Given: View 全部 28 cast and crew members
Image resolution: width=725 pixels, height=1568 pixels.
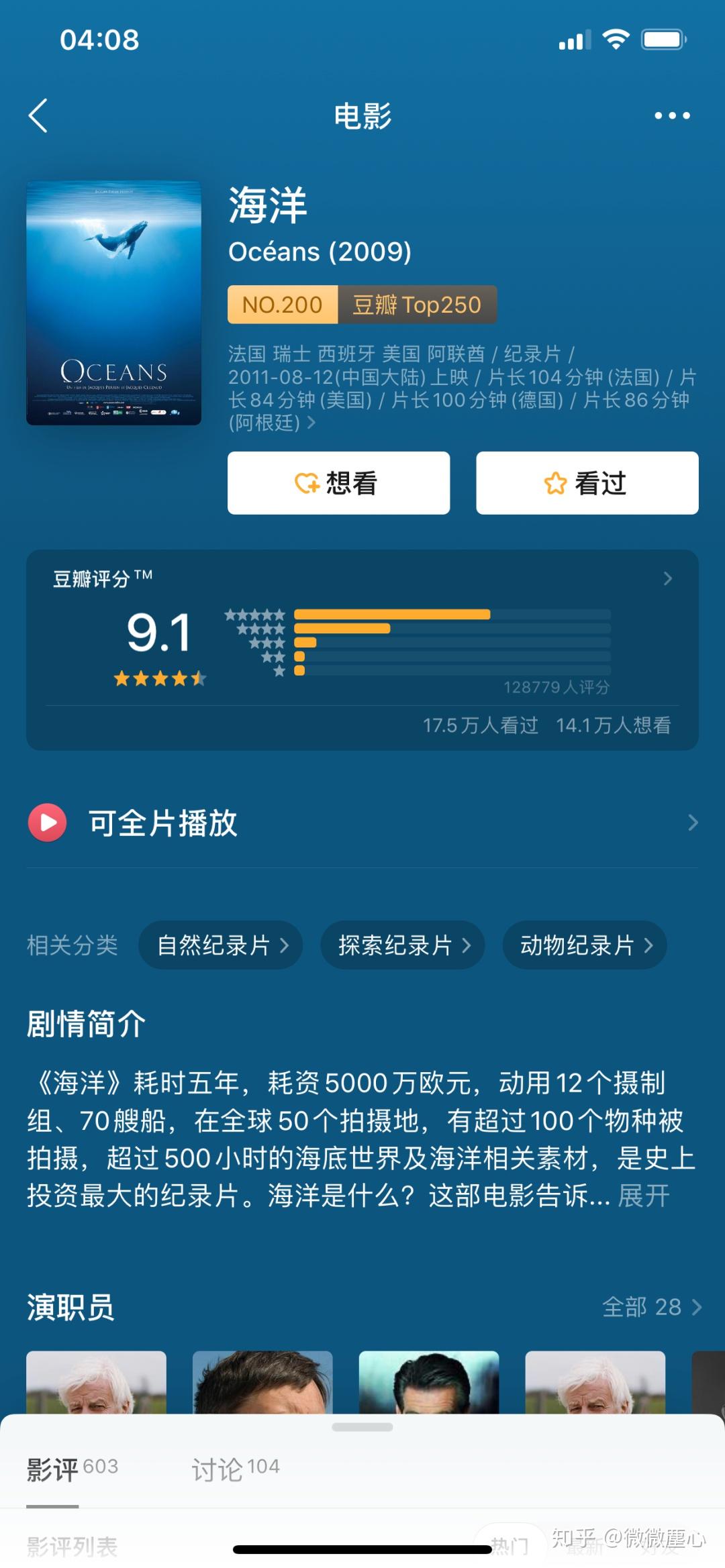Looking at the screenshot, I should pos(651,1307).
